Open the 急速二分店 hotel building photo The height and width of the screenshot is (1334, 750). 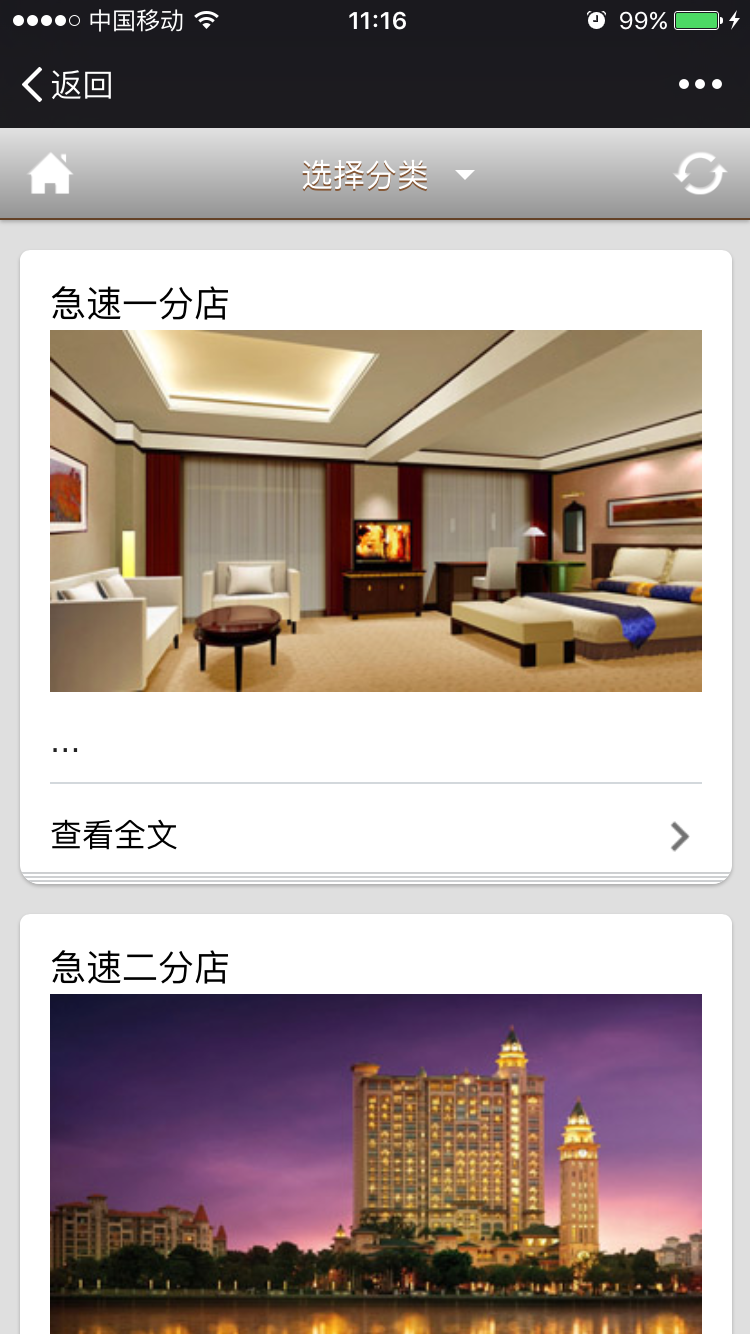pos(376,1162)
